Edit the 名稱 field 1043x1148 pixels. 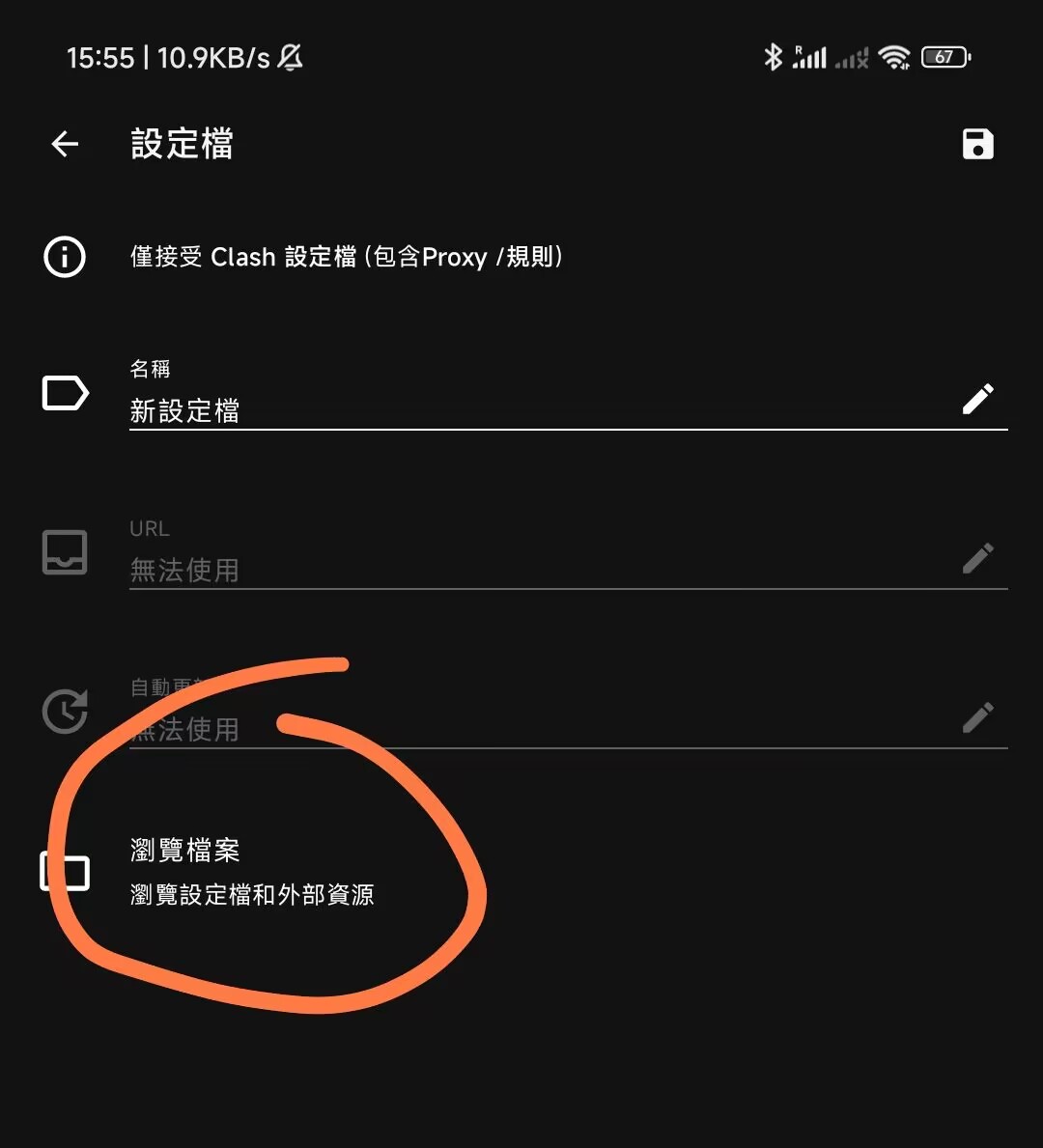coord(977,398)
